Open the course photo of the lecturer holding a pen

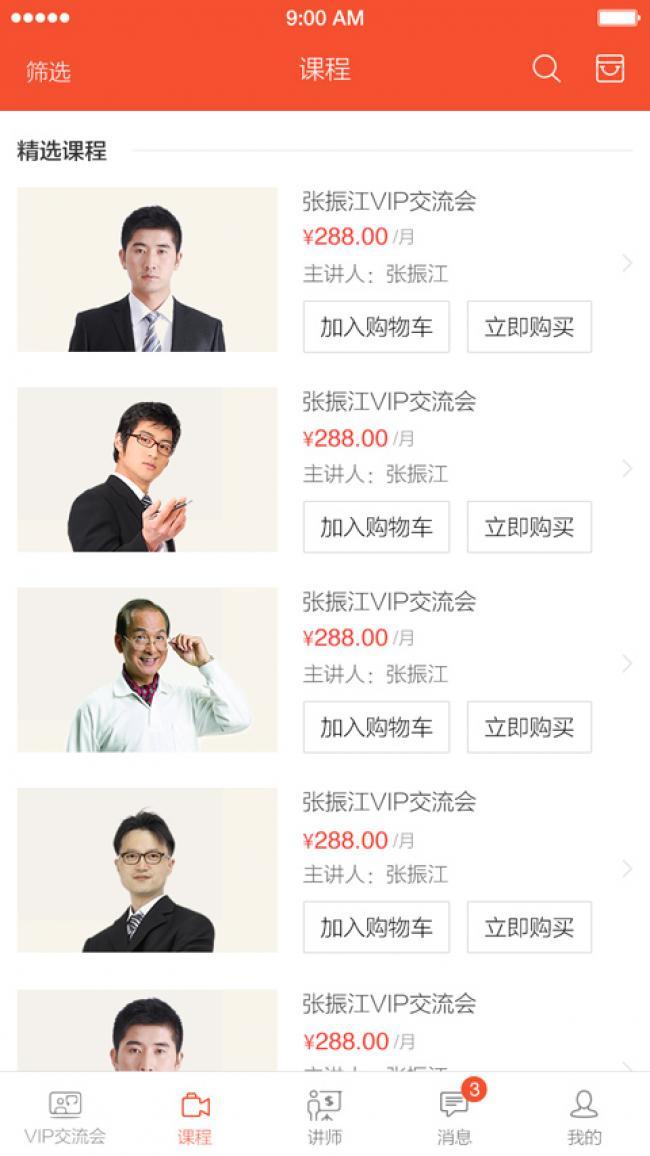pos(147,470)
